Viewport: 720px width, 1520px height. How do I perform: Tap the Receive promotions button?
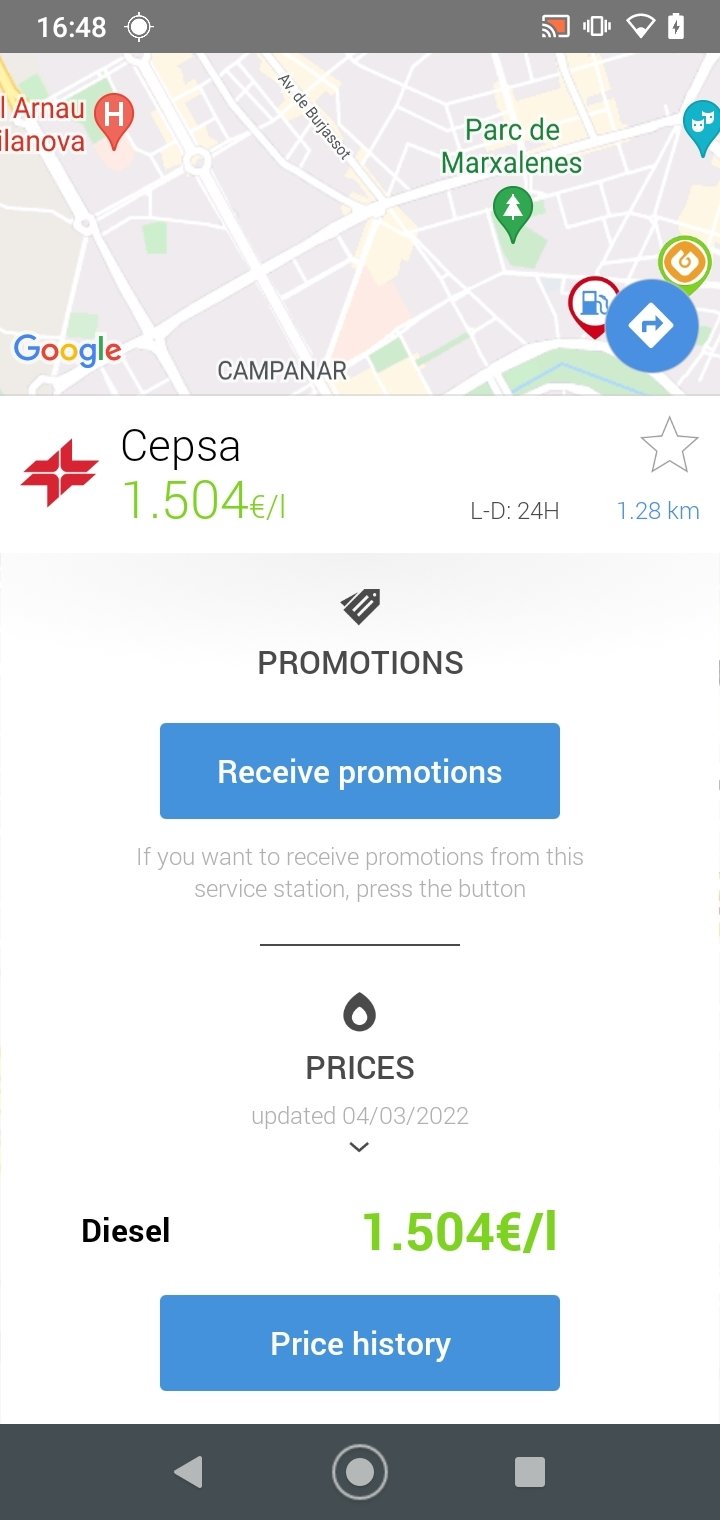pyautogui.click(x=360, y=771)
